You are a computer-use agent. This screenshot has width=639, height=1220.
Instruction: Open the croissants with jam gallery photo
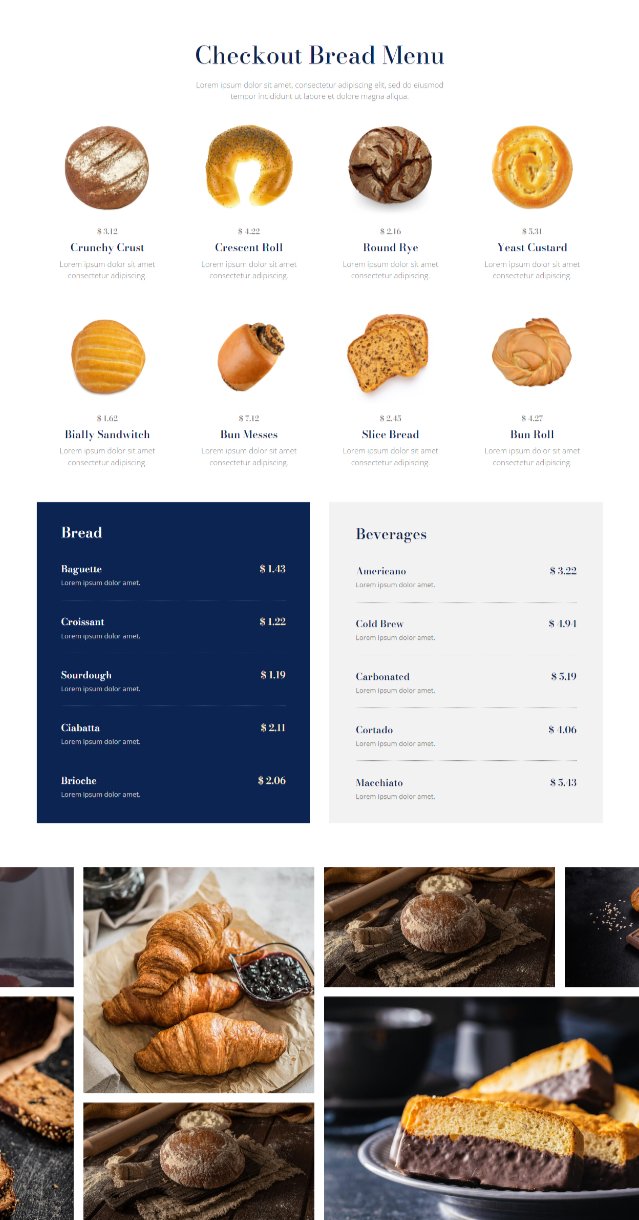click(198, 980)
